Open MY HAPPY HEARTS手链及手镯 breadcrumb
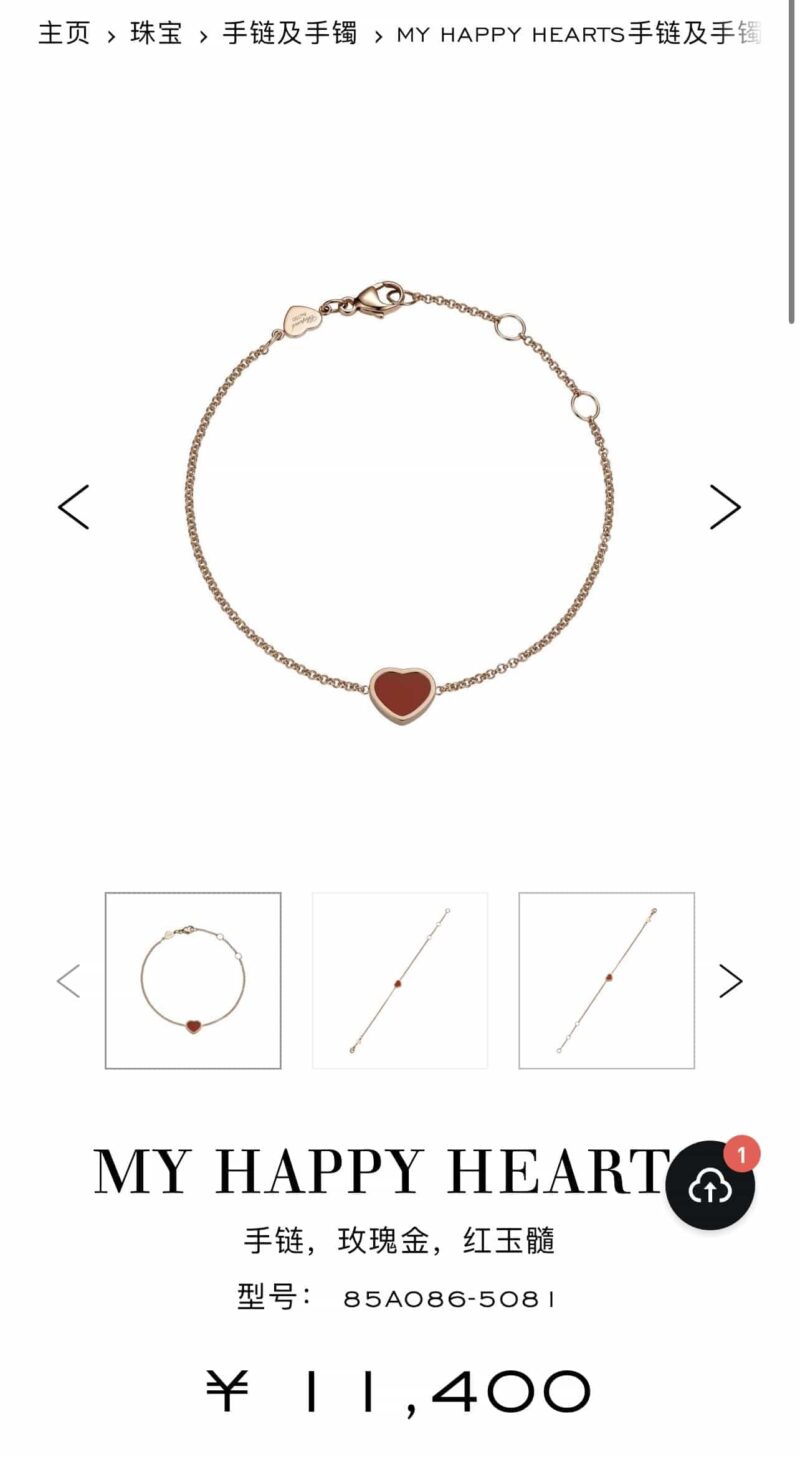 coord(578,34)
